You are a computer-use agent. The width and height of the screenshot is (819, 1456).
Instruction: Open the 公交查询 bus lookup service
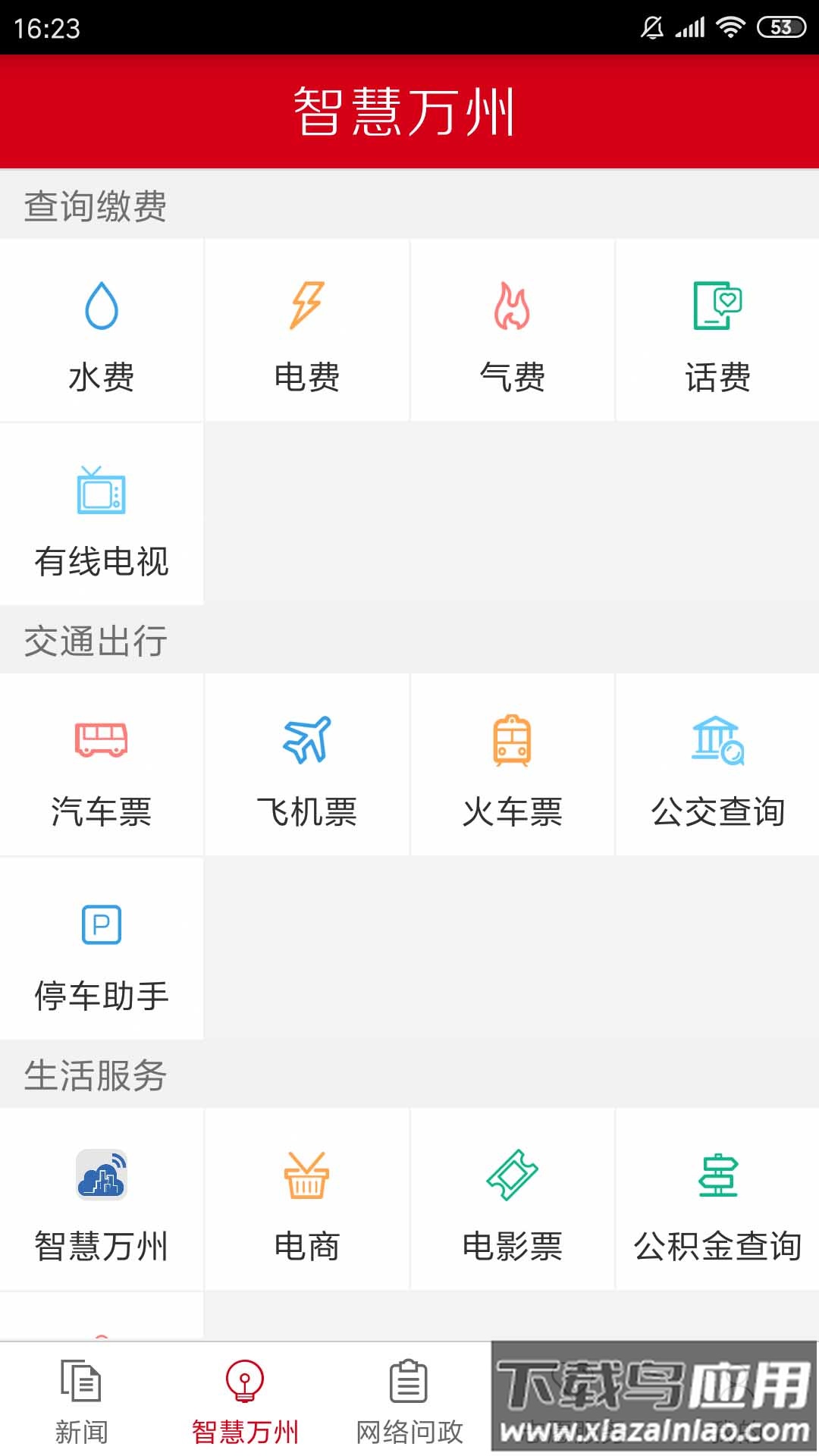tap(717, 766)
